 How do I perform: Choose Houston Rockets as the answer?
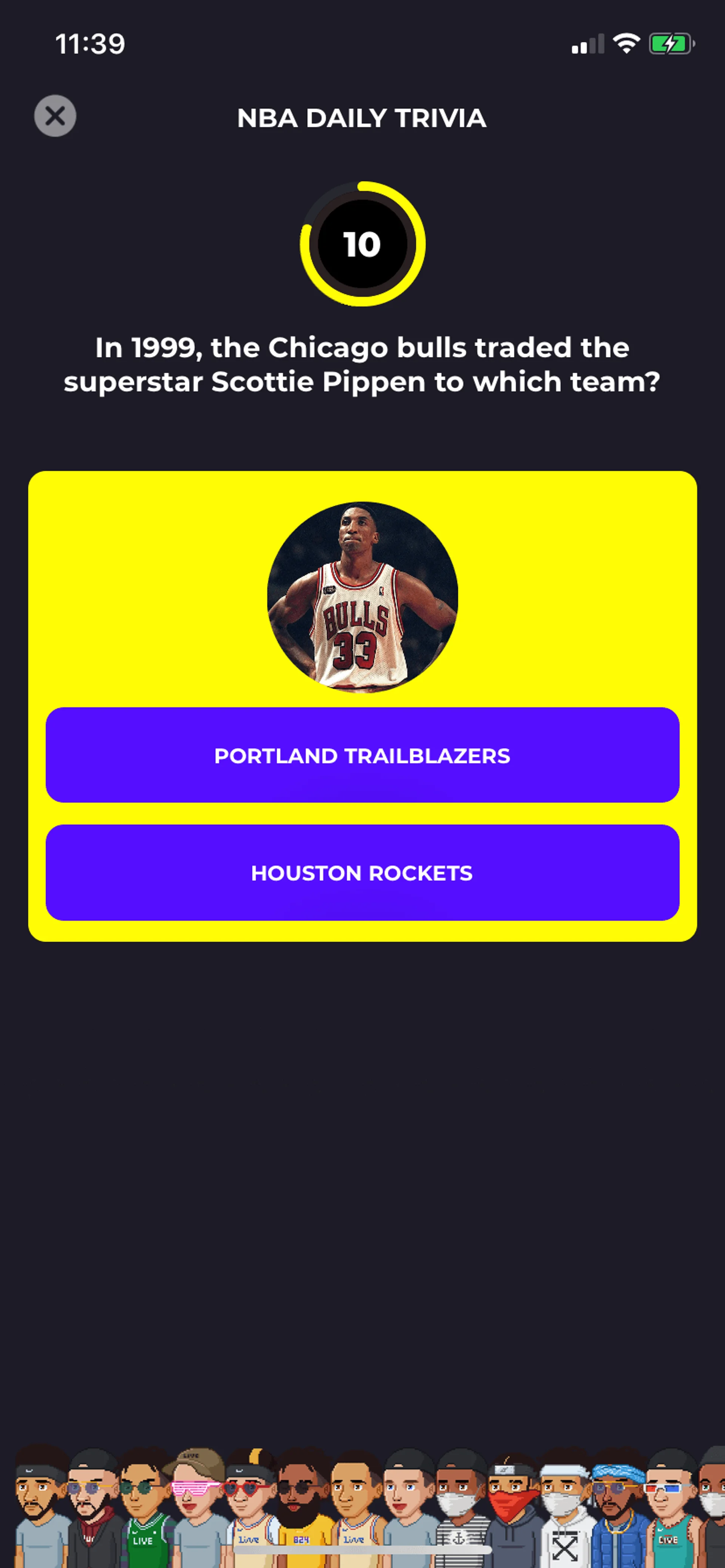coord(362,872)
